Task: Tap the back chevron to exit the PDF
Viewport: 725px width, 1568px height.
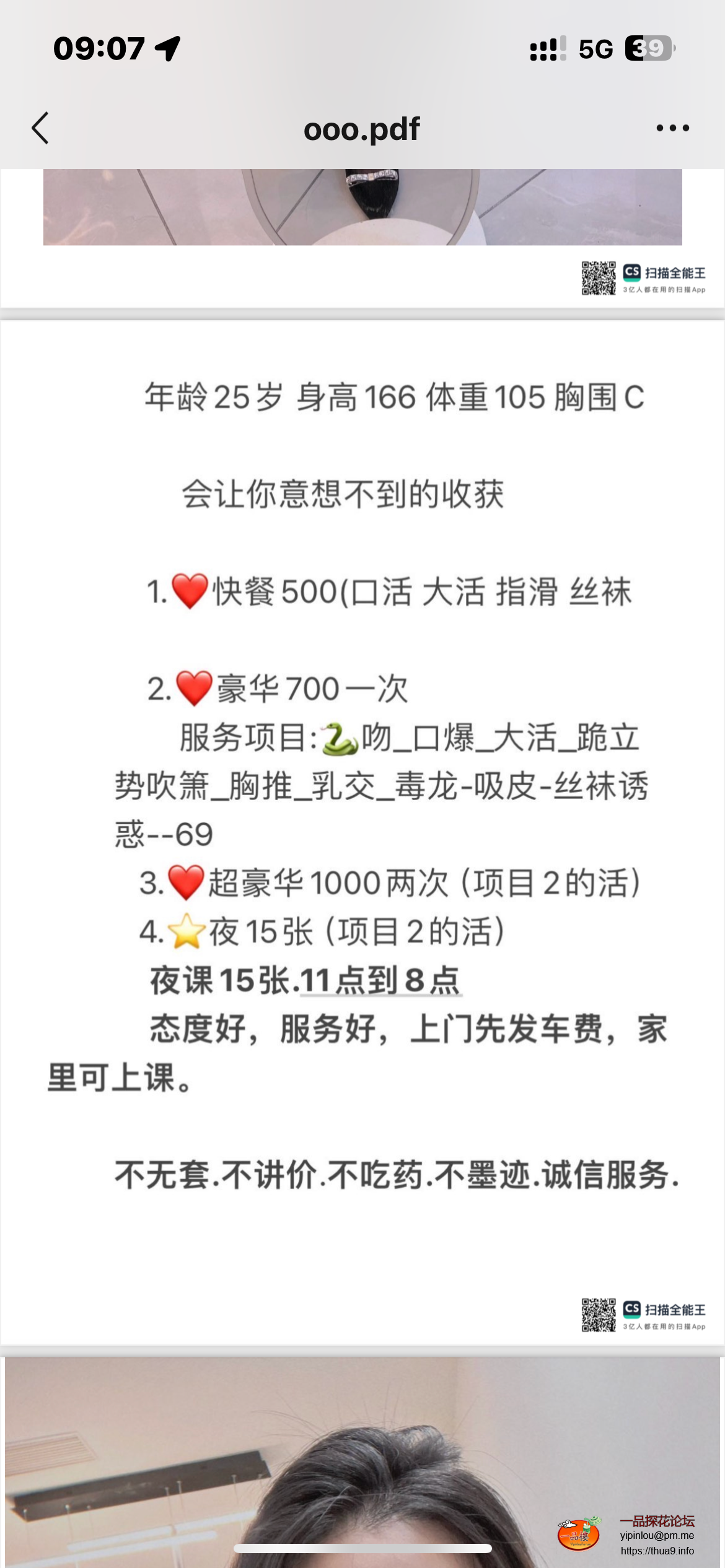Action: (40, 129)
